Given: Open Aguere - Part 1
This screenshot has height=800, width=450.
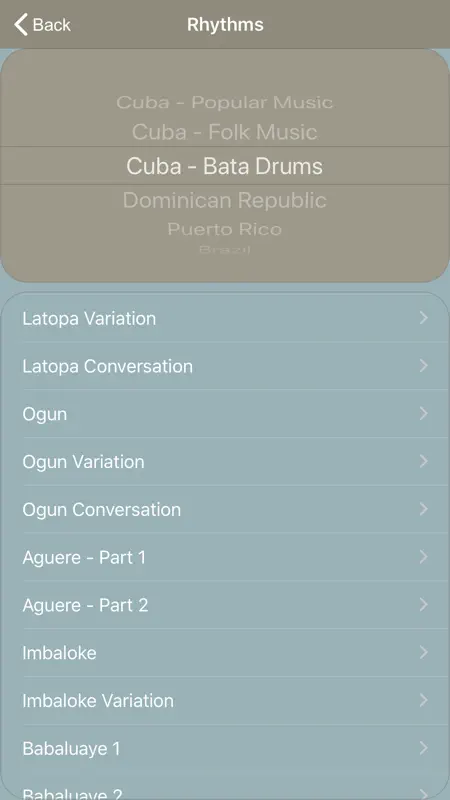Looking at the screenshot, I should click(225, 557).
